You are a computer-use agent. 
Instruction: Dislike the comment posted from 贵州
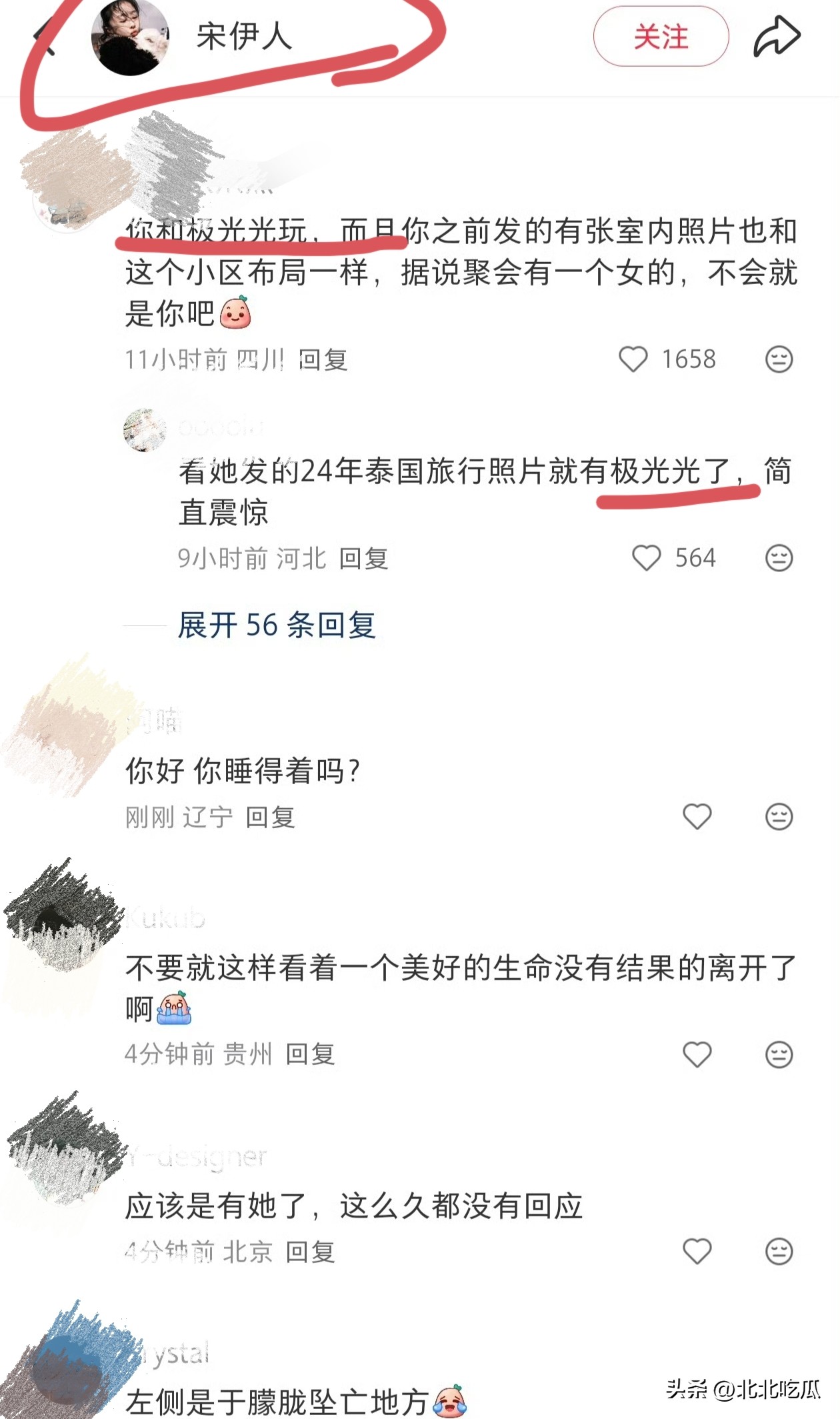778,1054
